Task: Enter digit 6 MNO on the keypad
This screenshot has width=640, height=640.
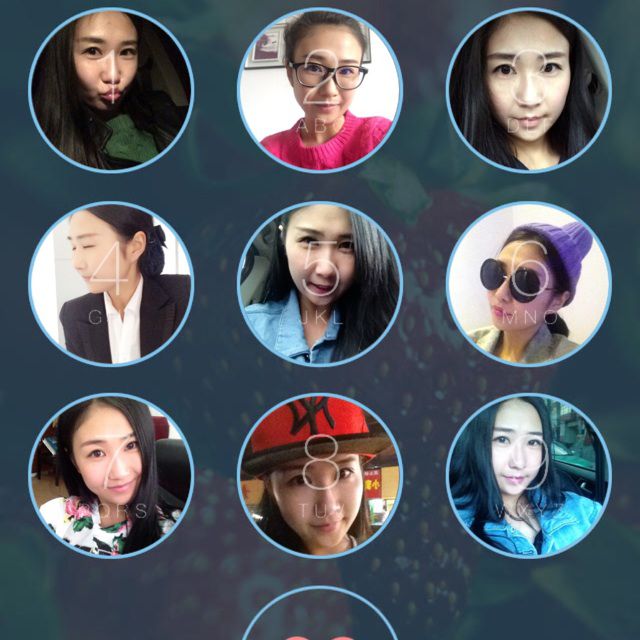Action: tap(528, 284)
